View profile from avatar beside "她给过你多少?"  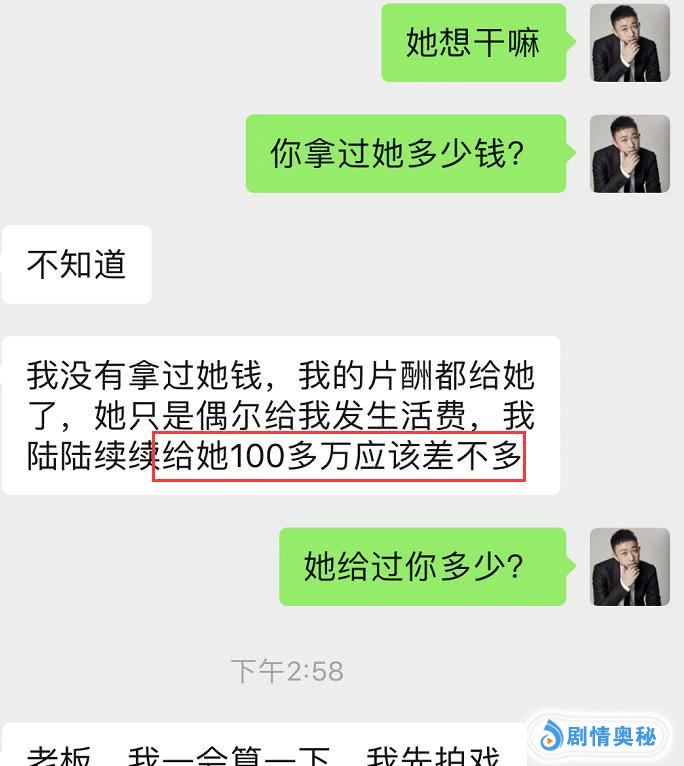pos(629,567)
